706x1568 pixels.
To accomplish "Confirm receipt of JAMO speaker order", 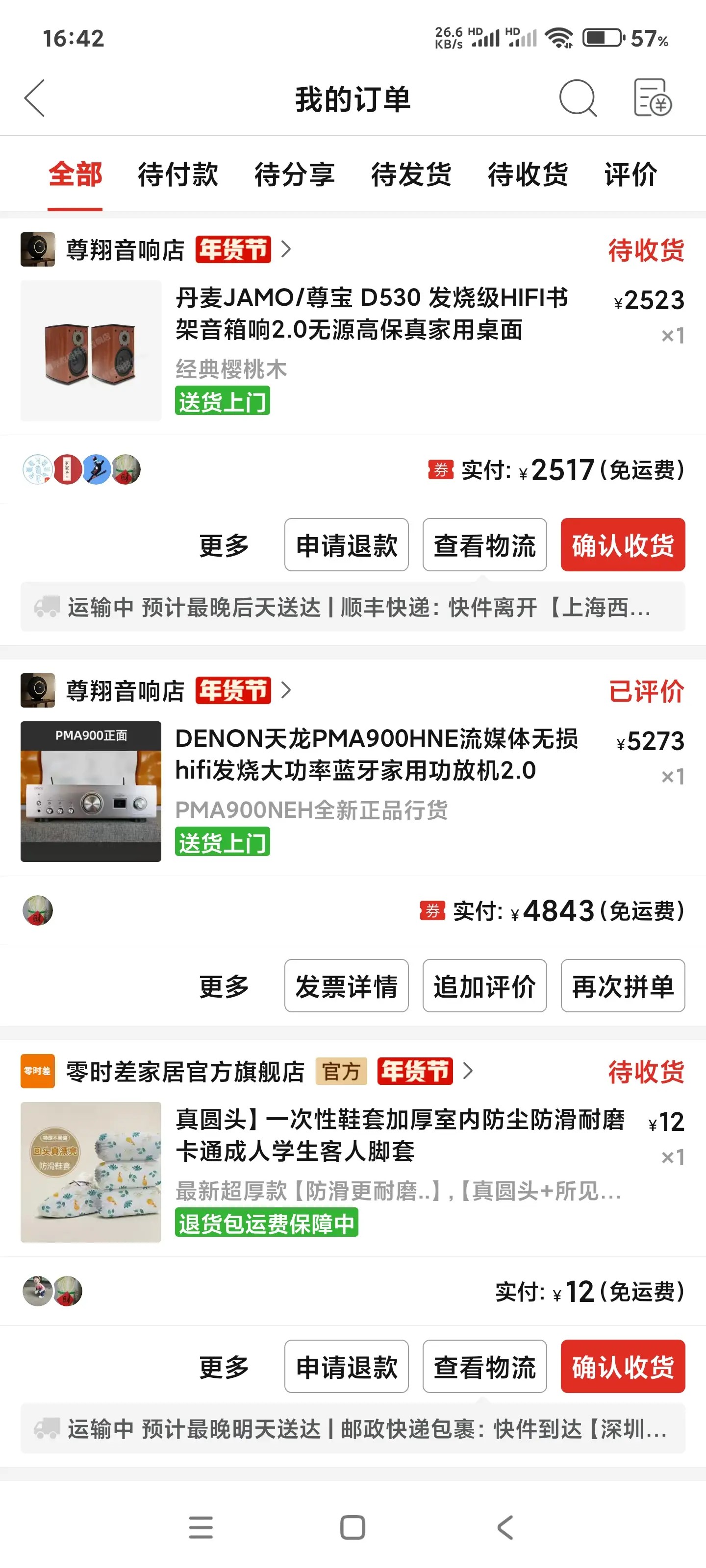I will [623, 545].
